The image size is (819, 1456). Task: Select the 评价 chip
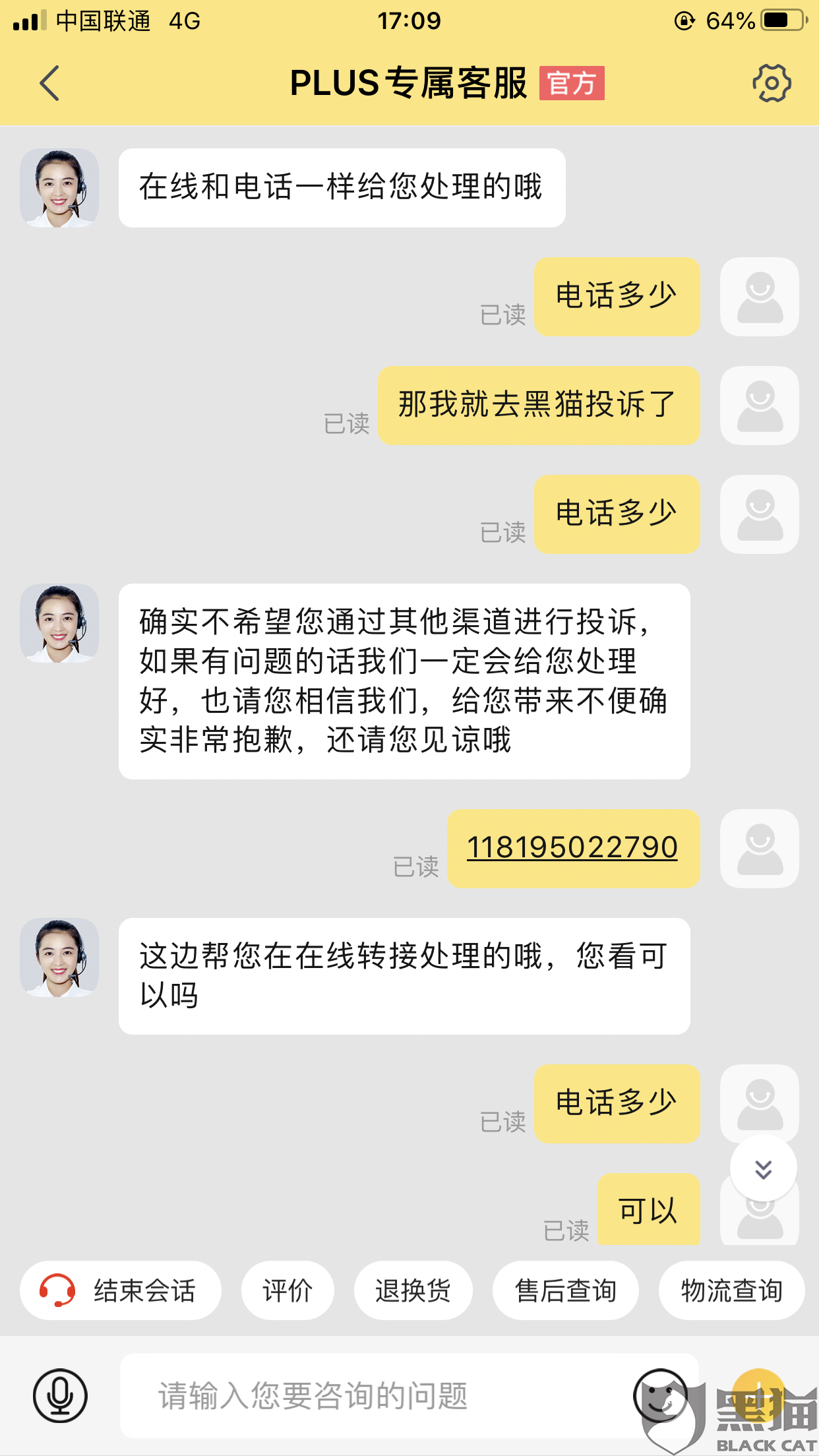click(288, 1290)
